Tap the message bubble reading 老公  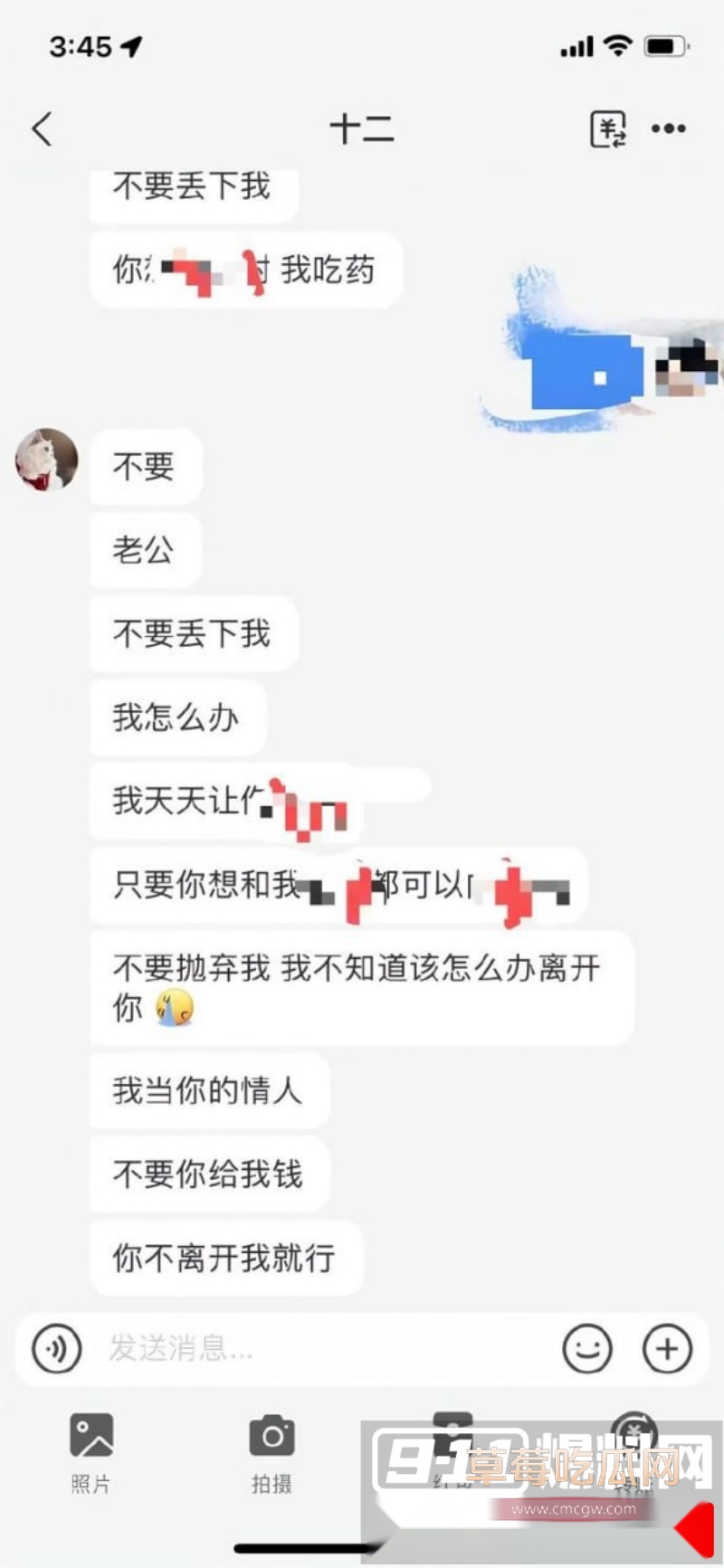coord(143,550)
